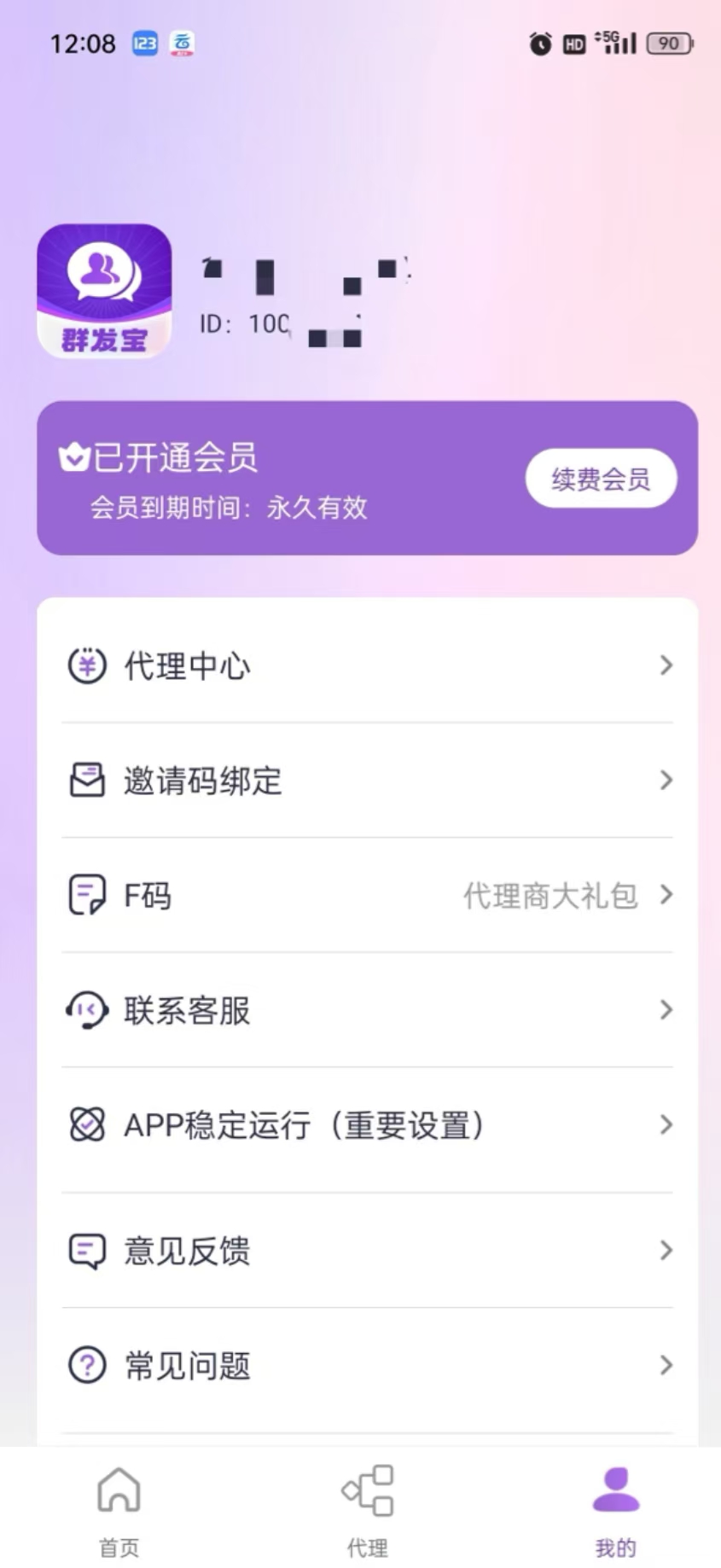Open 代理中心 agent center
The height and width of the screenshot is (1568, 721).
click(367, 665)
